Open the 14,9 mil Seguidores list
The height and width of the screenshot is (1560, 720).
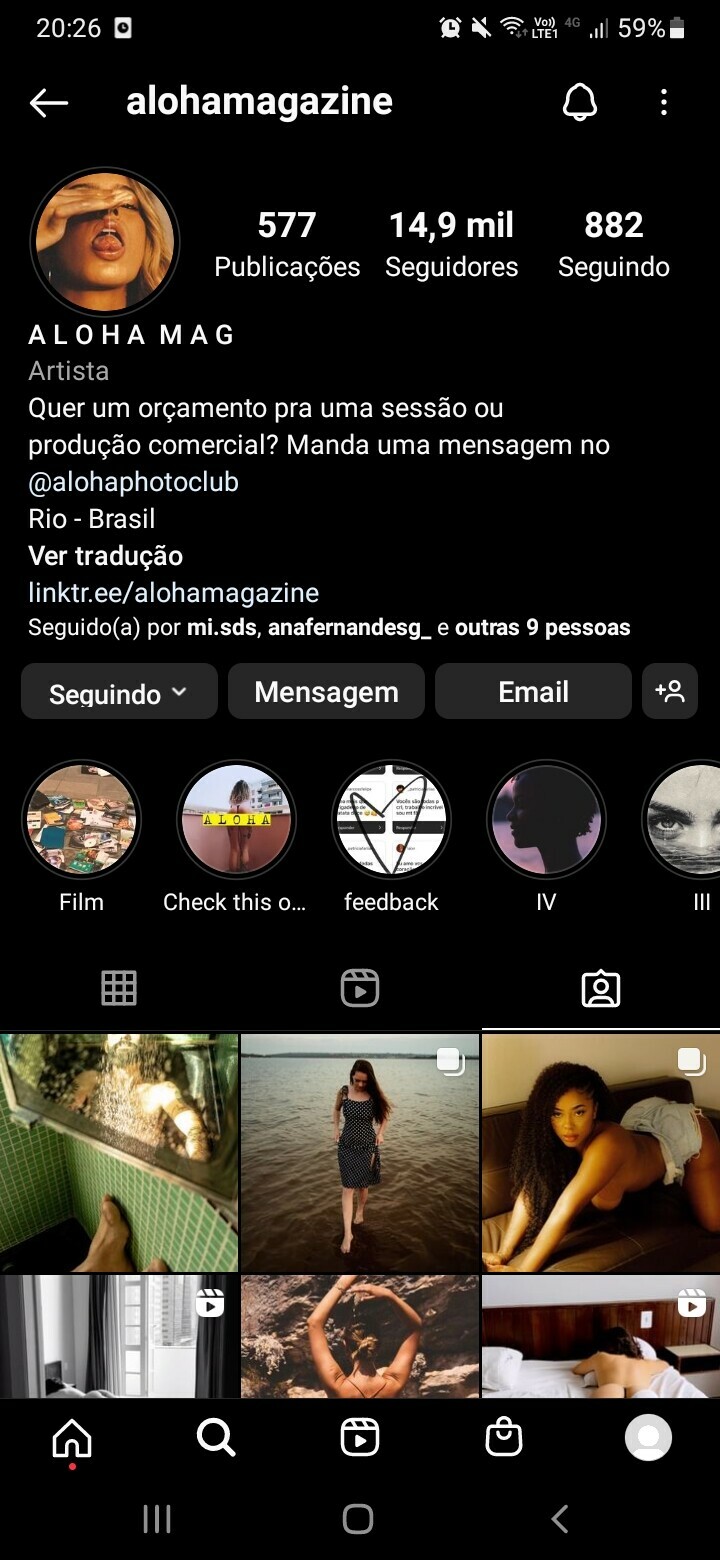[451, 243]
